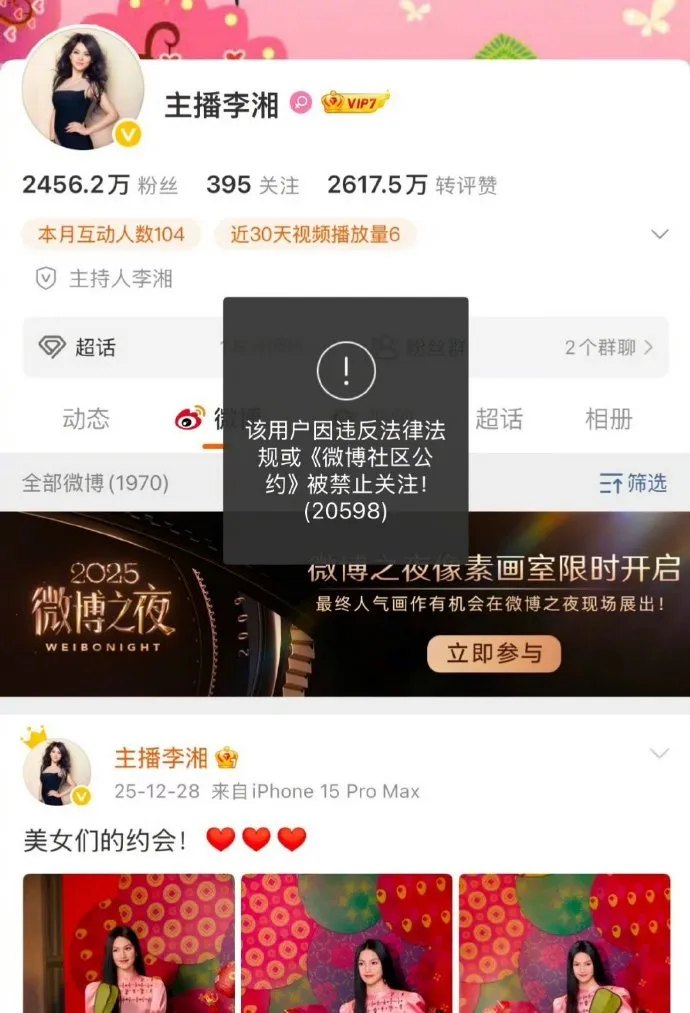The width and height of the screenshot is (690, 1013).
Task: Open the second photo of 美女们的约会 post
Action: pyautogui.click(x=346, y=943)
